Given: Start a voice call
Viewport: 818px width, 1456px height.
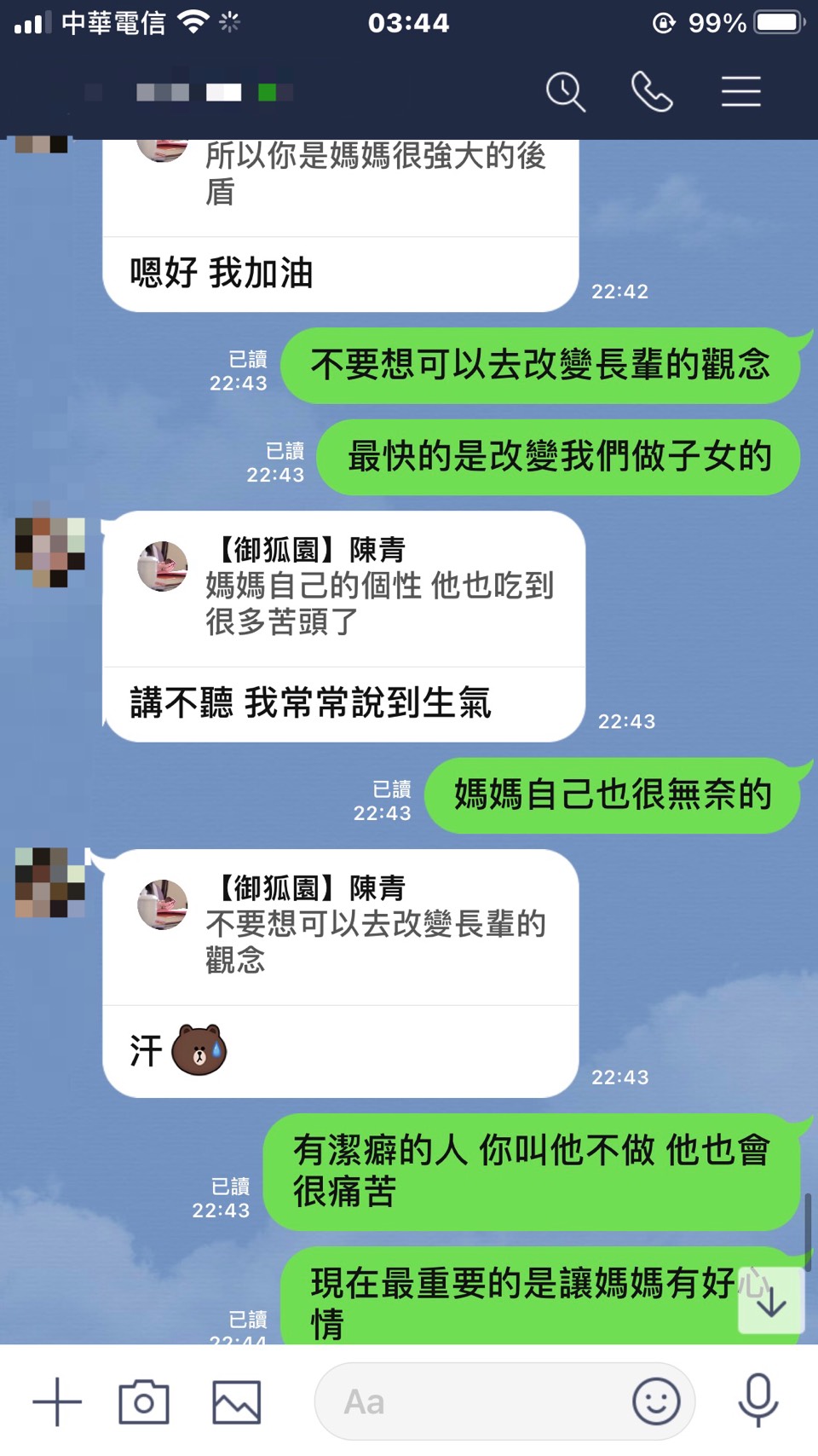Looking at the screenshot, I should pos(652,92).
